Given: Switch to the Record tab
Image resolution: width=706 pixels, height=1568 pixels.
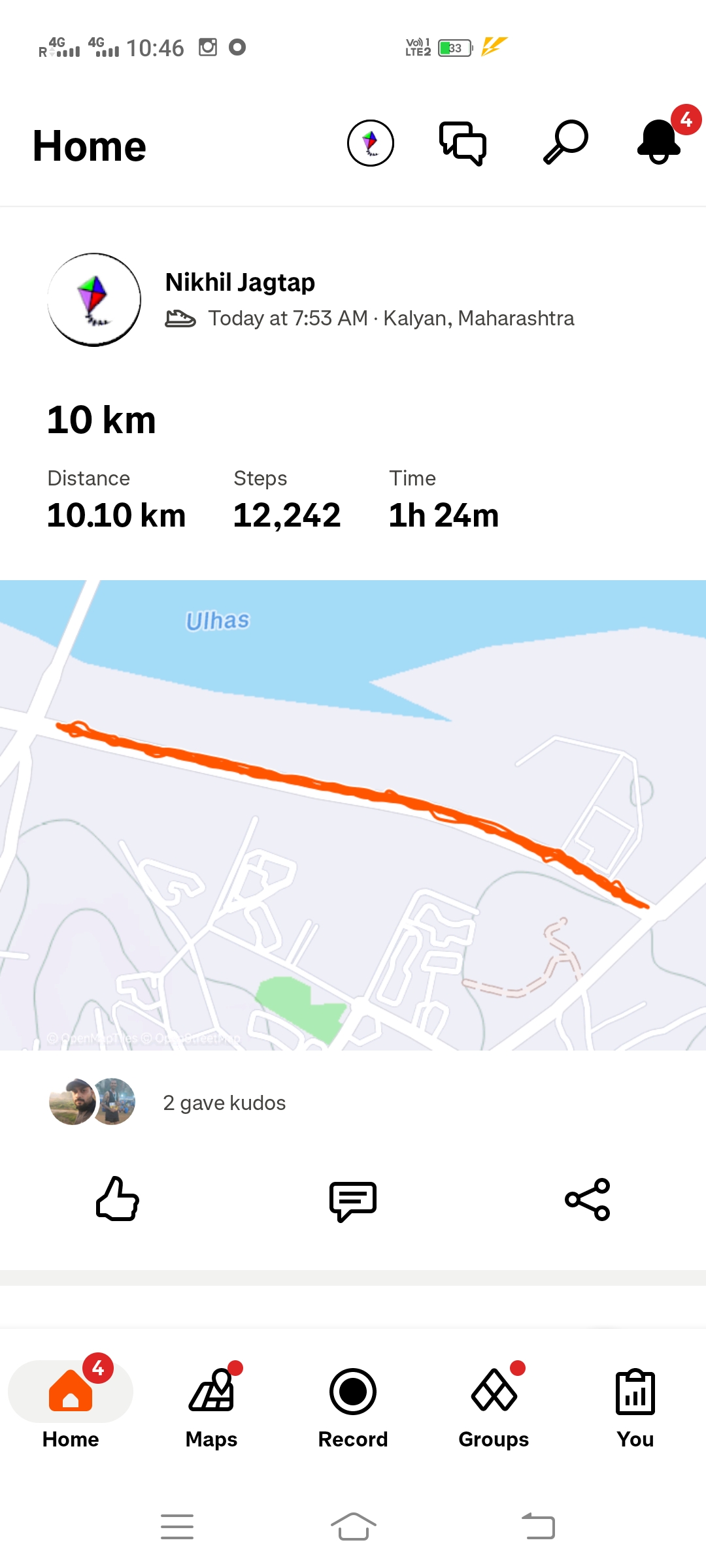Looking at the screenshot, I should (353, 1405).
